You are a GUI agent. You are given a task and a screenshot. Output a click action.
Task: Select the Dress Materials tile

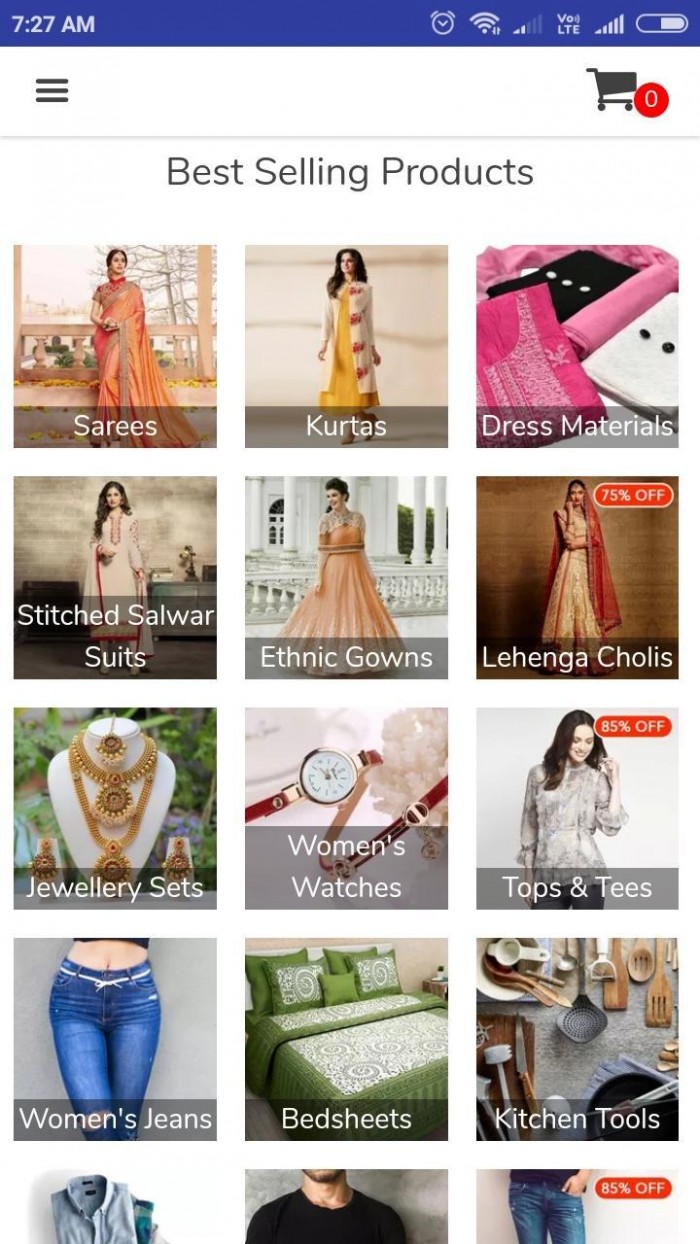click(x=577, y=346)
